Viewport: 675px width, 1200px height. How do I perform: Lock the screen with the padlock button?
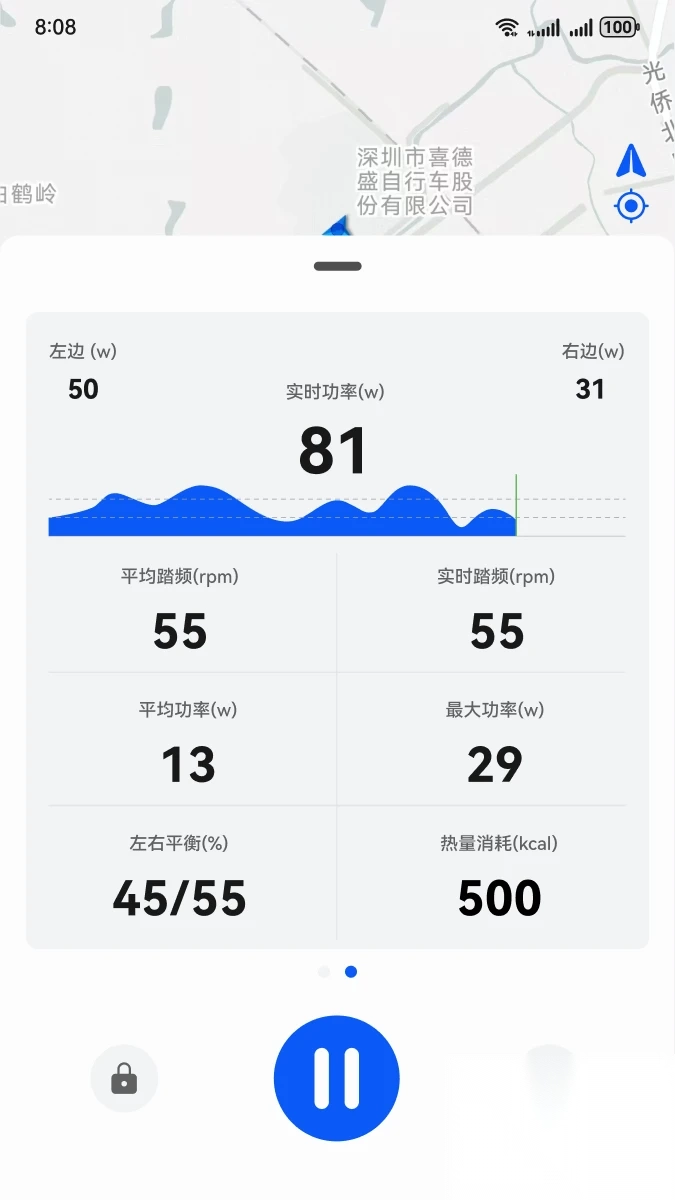124,1079
